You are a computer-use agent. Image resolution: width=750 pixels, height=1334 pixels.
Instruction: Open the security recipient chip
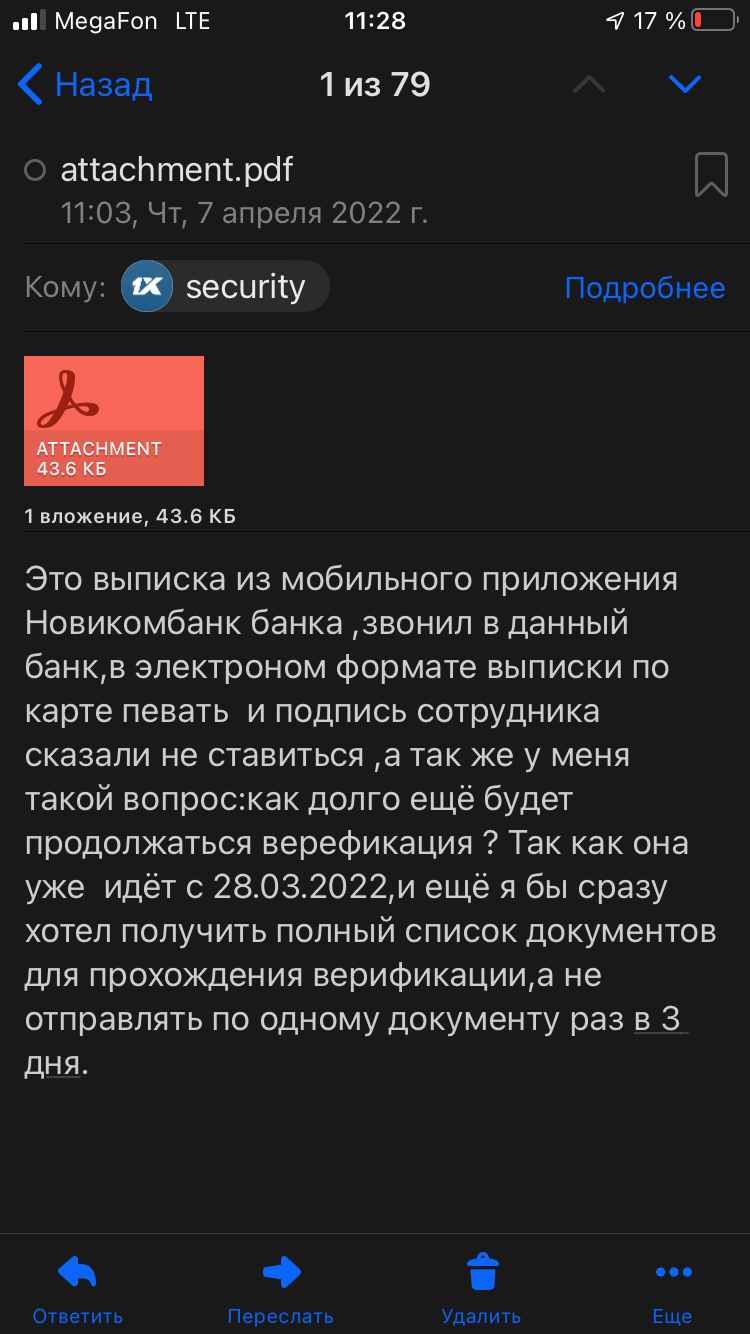pyautogui.click(x=225, y=287)
